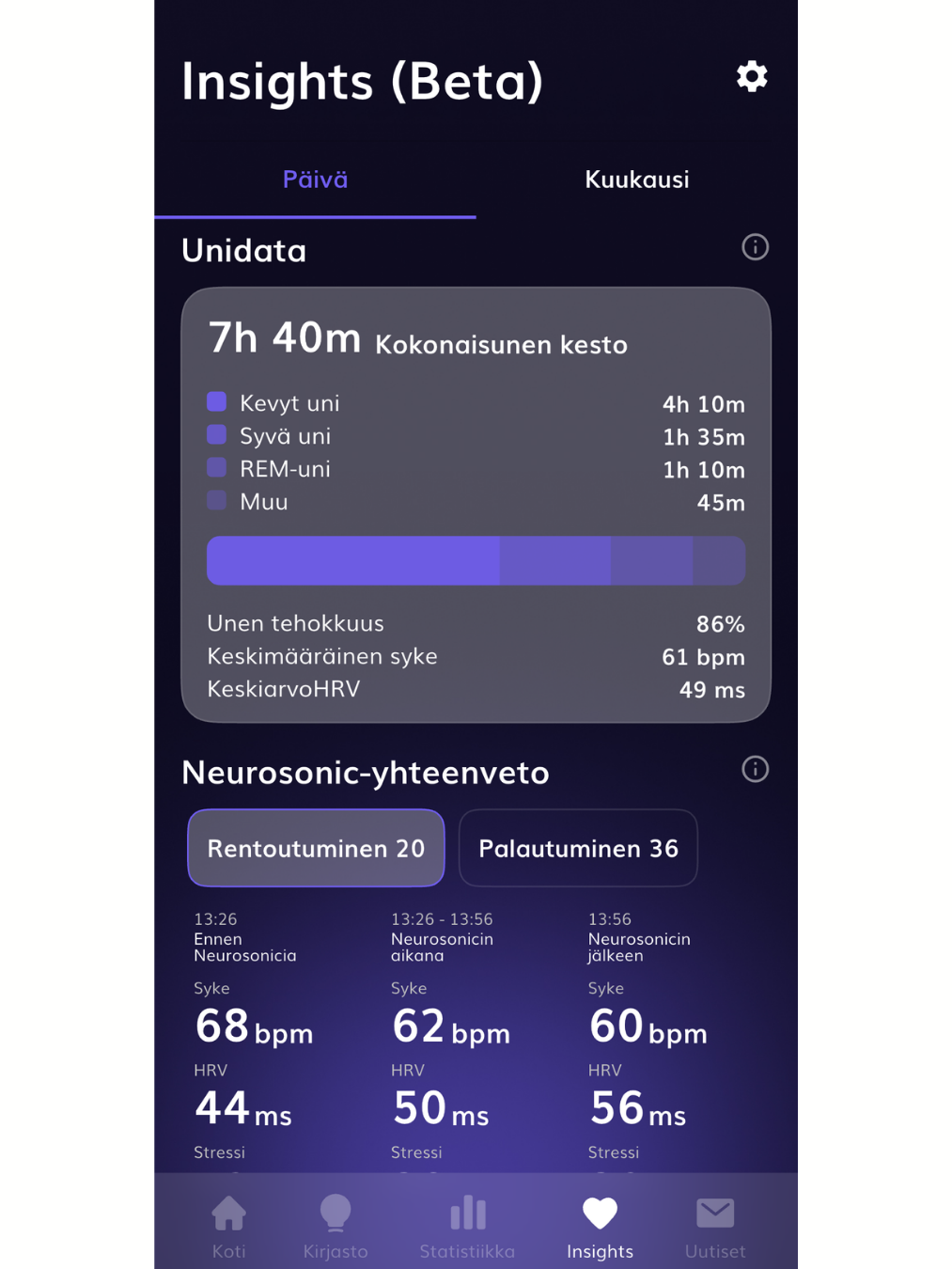
Task: Open the Uutiset tab
Action: tap(714, 1226)
